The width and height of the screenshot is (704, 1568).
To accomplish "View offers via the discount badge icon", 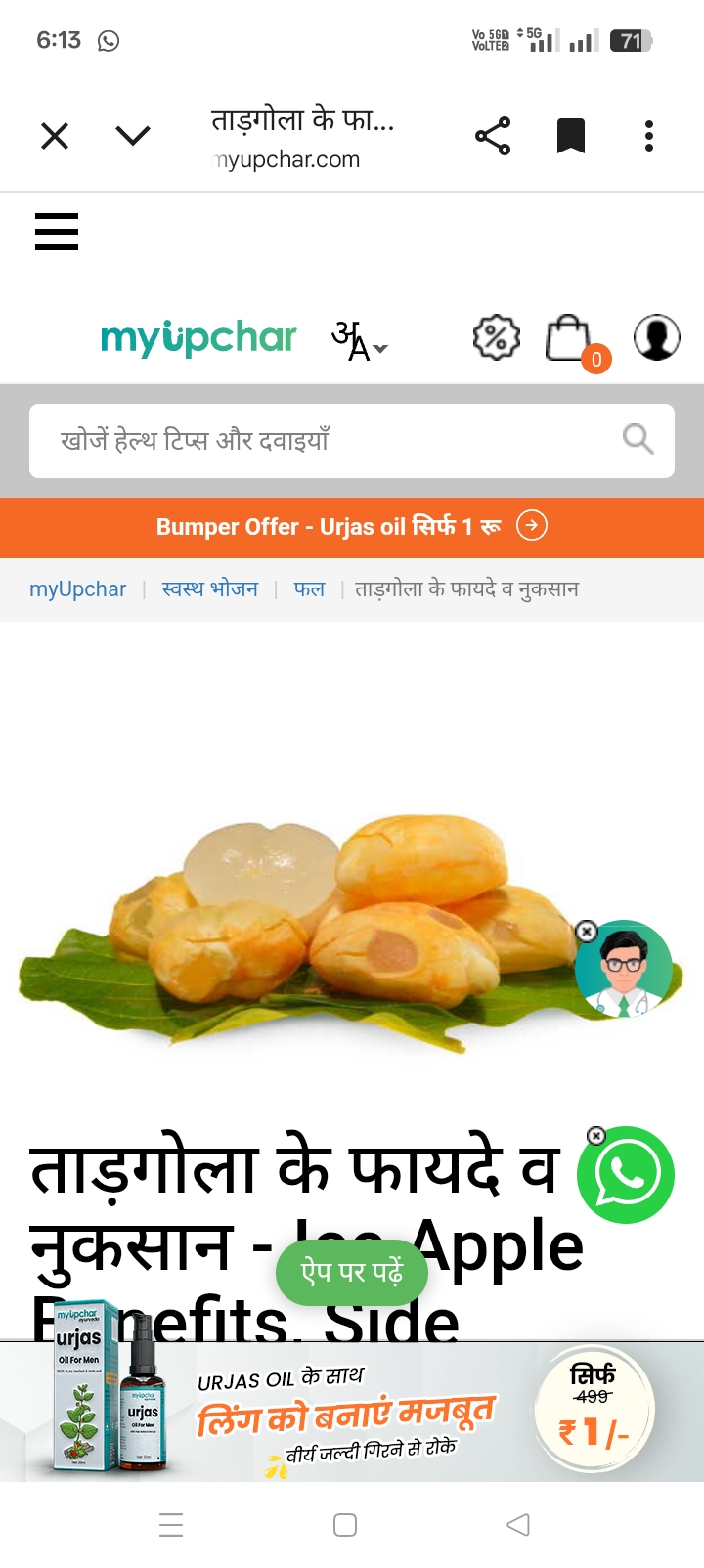I will pyautogui.click(x=496, y=338).
